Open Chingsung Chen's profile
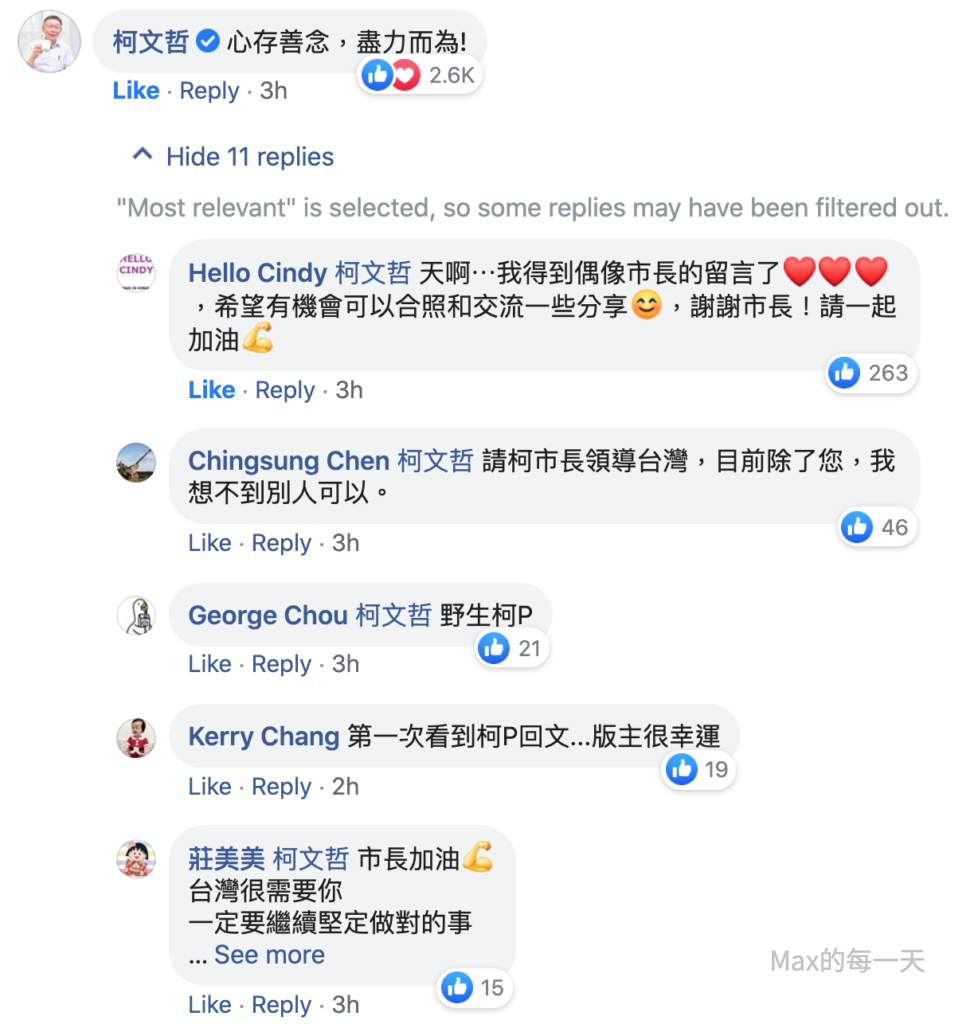This screenshot has height=1024, width=978. pos(288,461)
